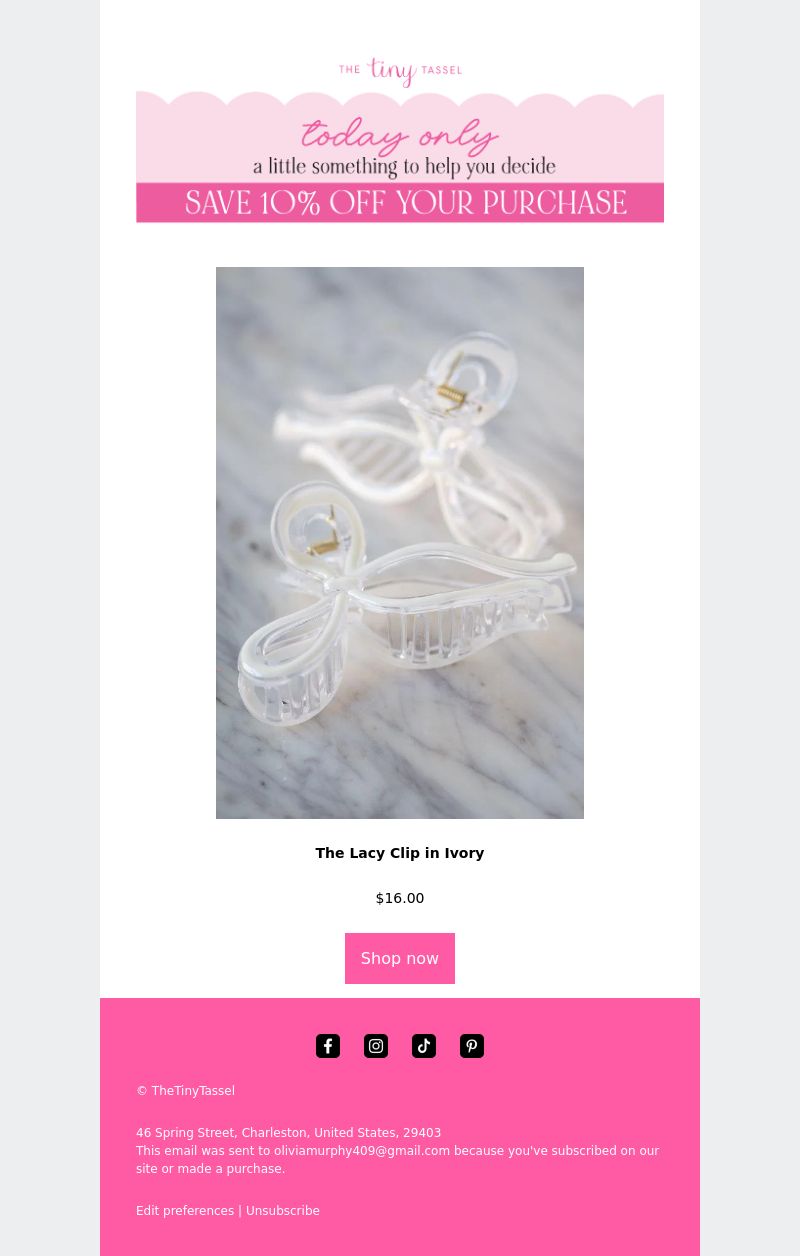The height and width of the screenshot is (1256, 800).
Task: Open The Lacy Clip in Ivory title
Action: click(x=399, y=853)
